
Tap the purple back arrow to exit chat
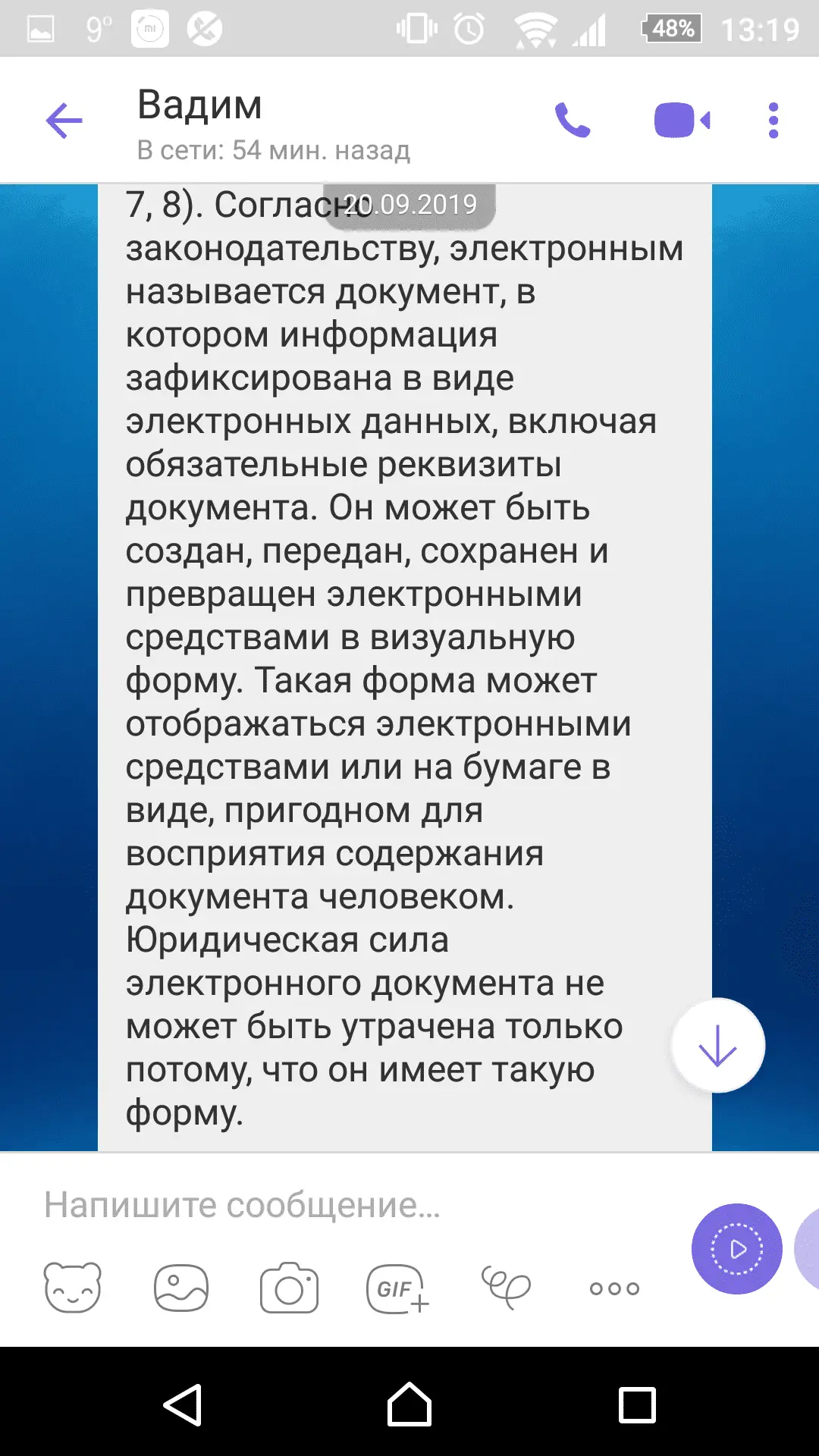pos(64,120)
